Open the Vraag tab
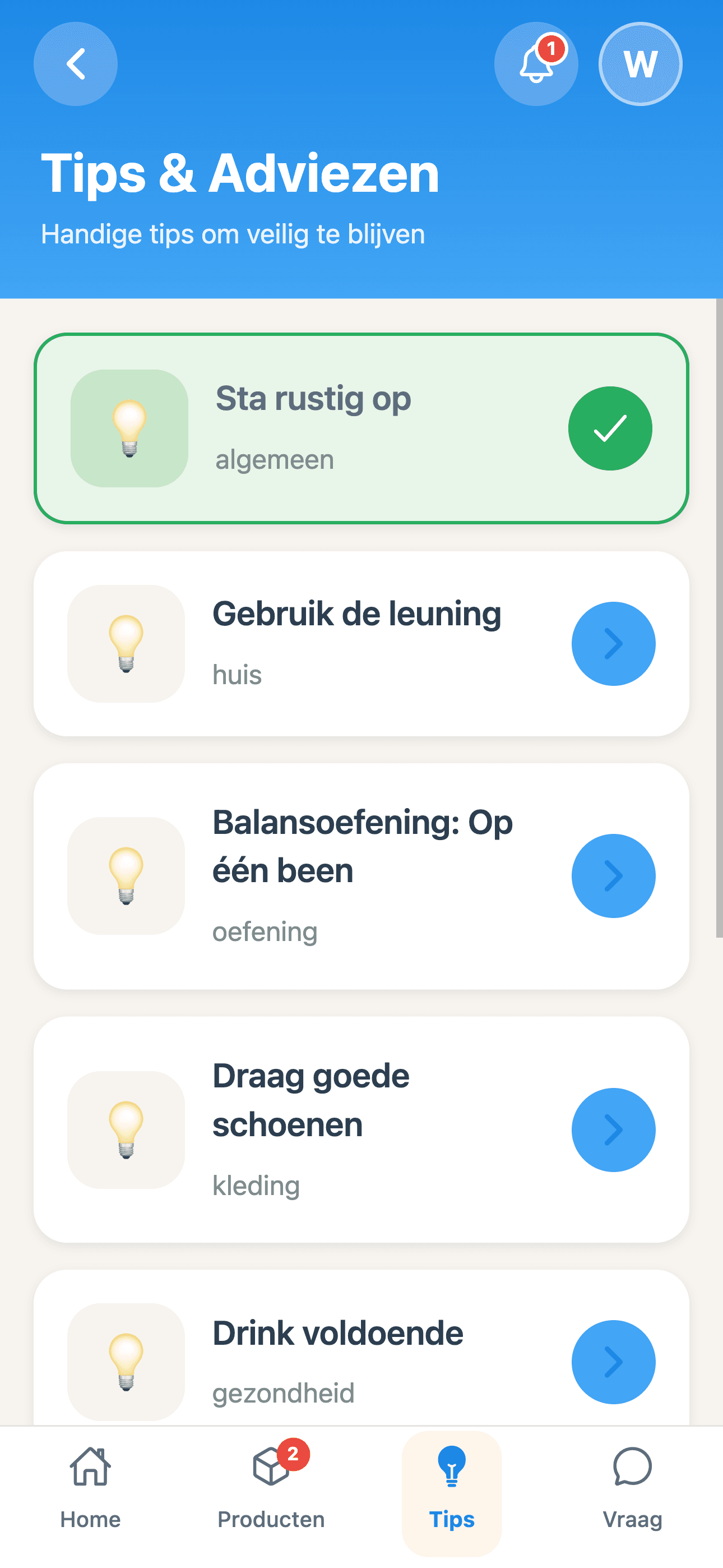This screenshot has height=1568, width=723. coord(632,1497)
